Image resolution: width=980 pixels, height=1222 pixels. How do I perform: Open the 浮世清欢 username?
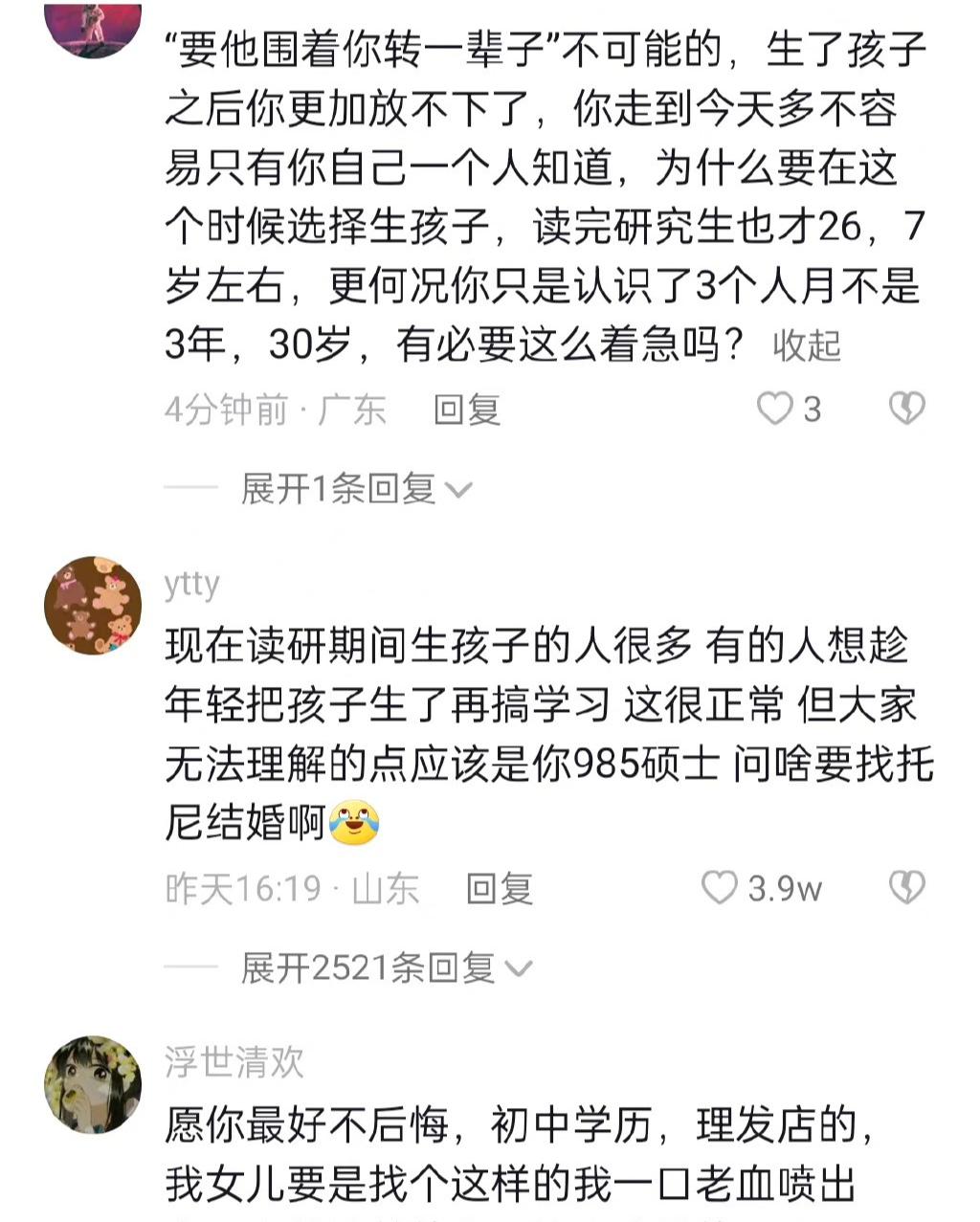234,1062
